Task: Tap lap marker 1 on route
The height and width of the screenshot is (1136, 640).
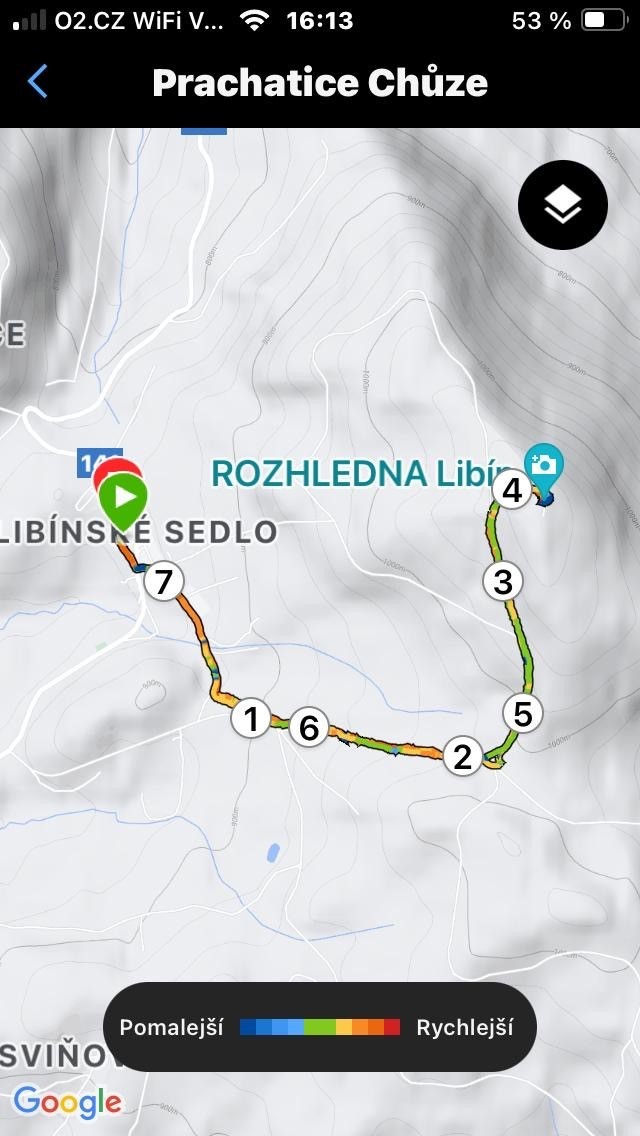Action: 251,719
